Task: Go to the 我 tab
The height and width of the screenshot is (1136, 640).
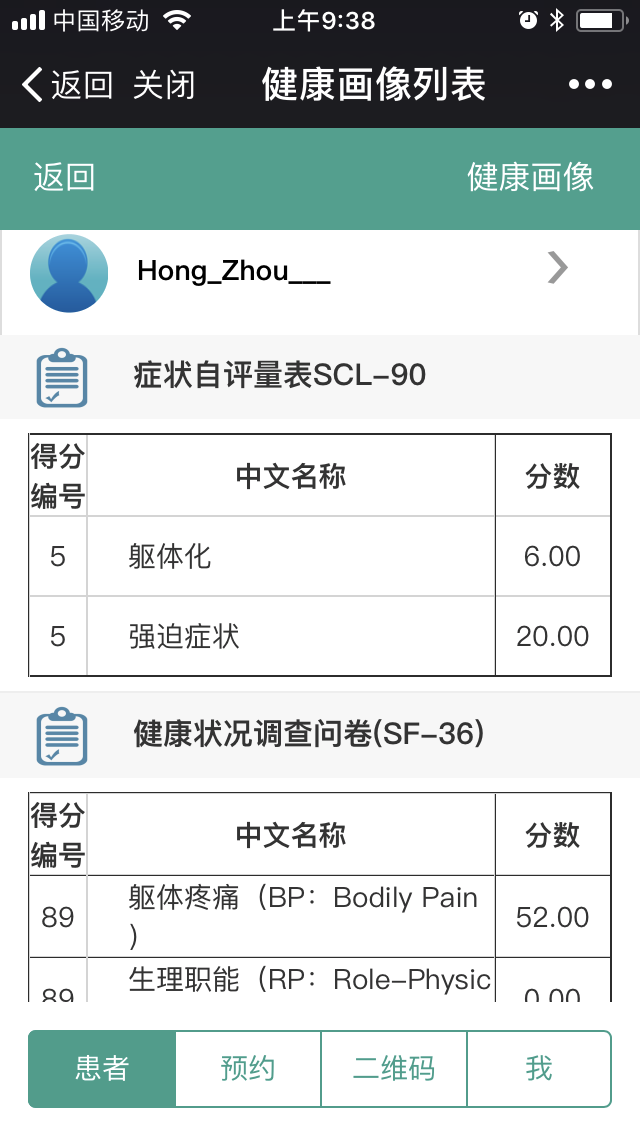Action: point(539,1068)
